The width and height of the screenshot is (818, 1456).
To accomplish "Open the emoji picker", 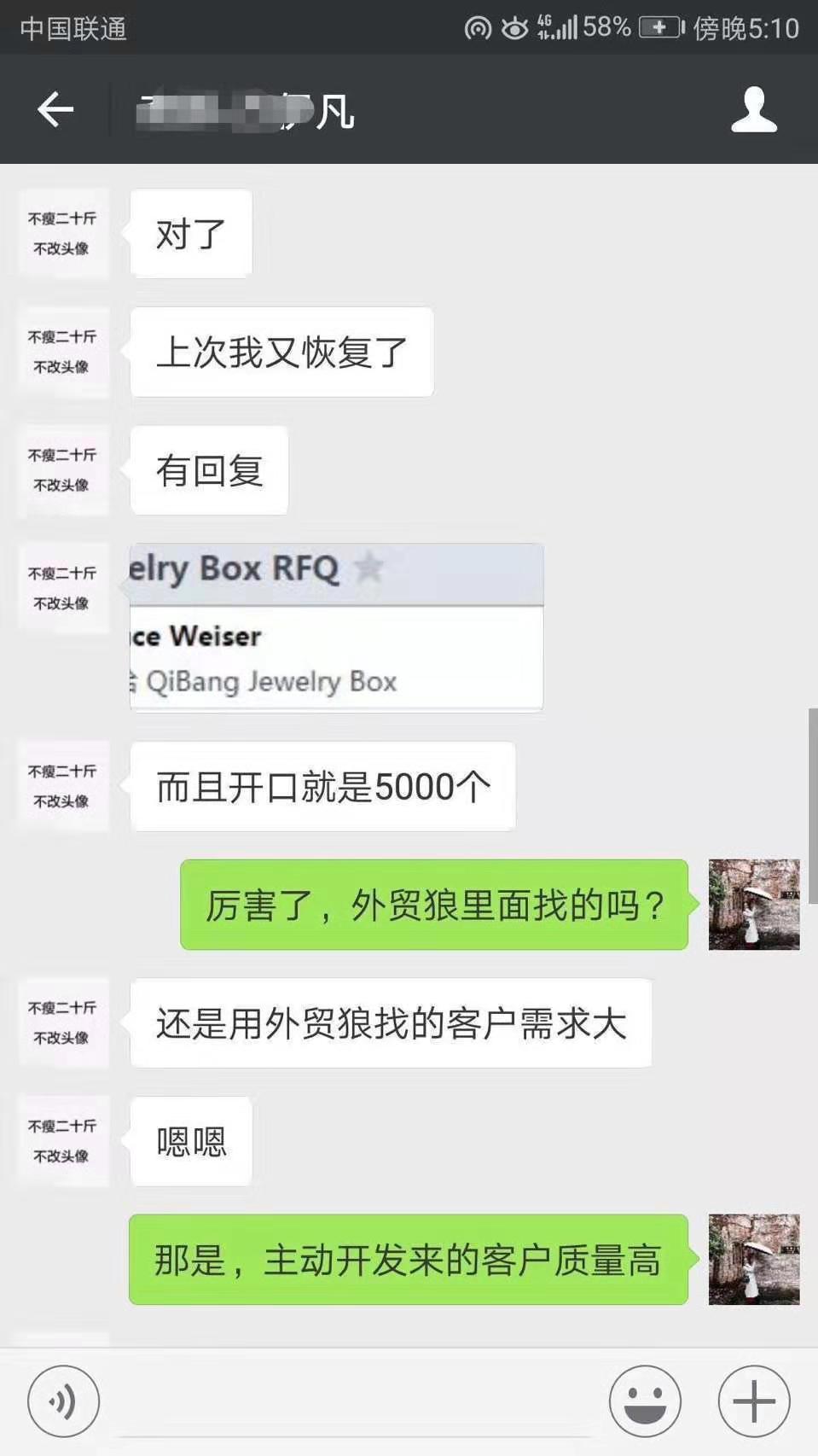I will click(645, 1401).
